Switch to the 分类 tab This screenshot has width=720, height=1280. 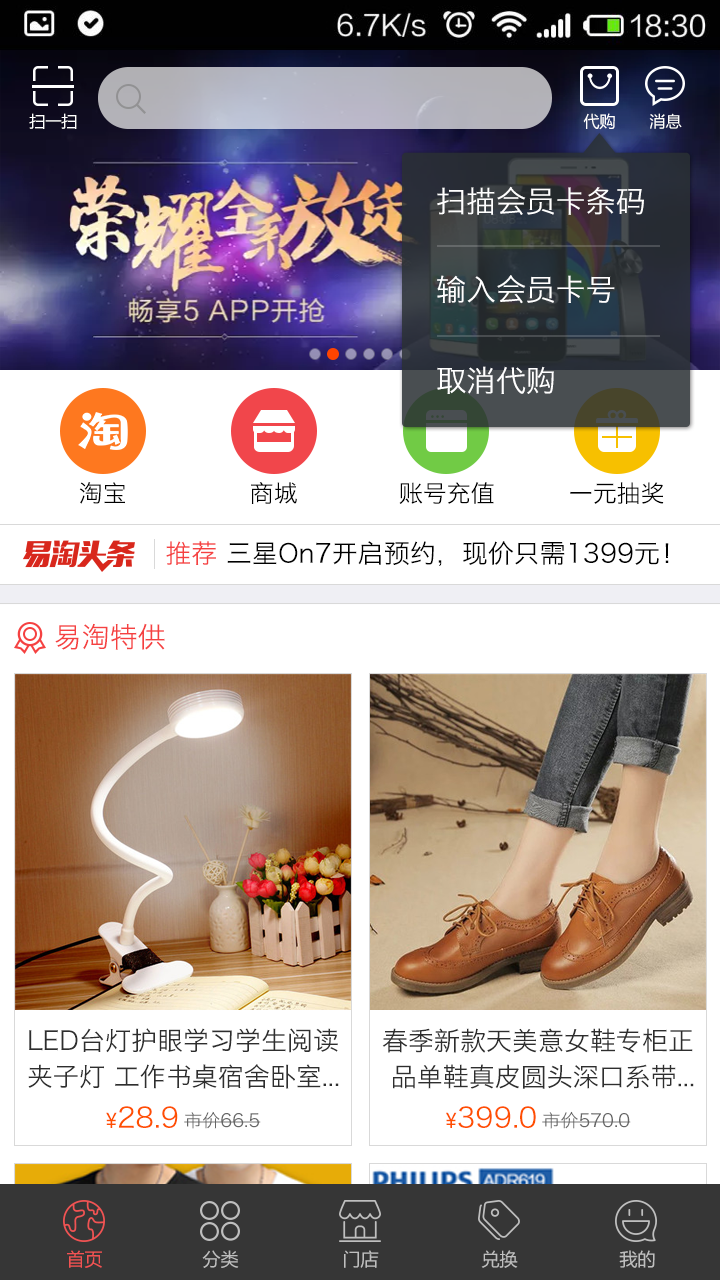(220, 1233)
